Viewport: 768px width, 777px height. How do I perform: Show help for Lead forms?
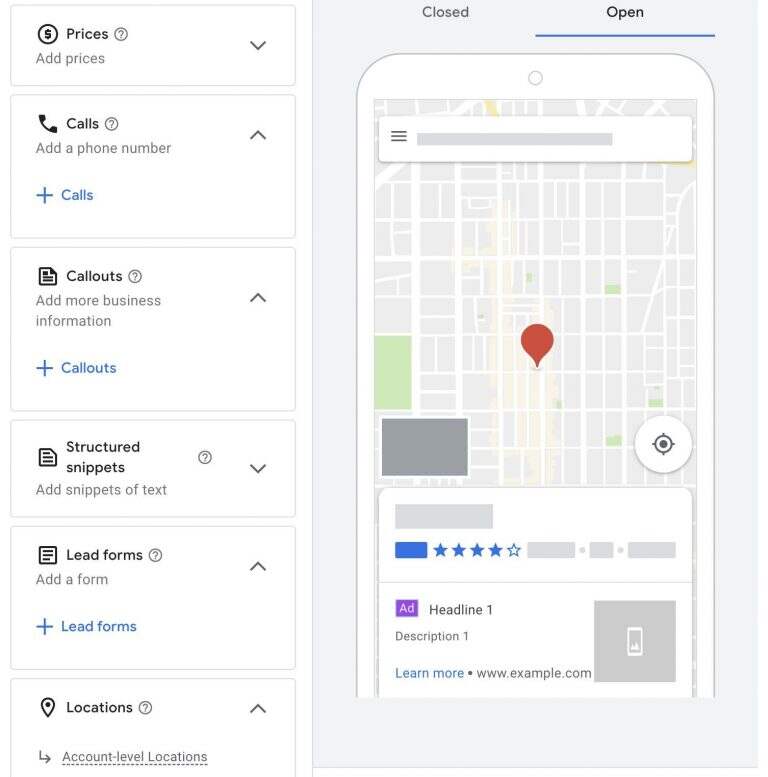pos(155,555)
